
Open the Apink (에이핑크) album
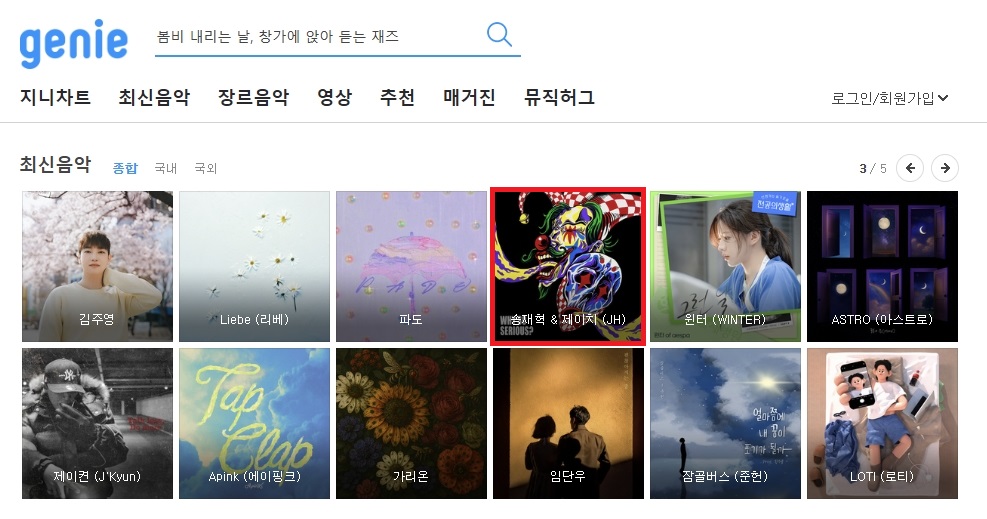[254, 423]
